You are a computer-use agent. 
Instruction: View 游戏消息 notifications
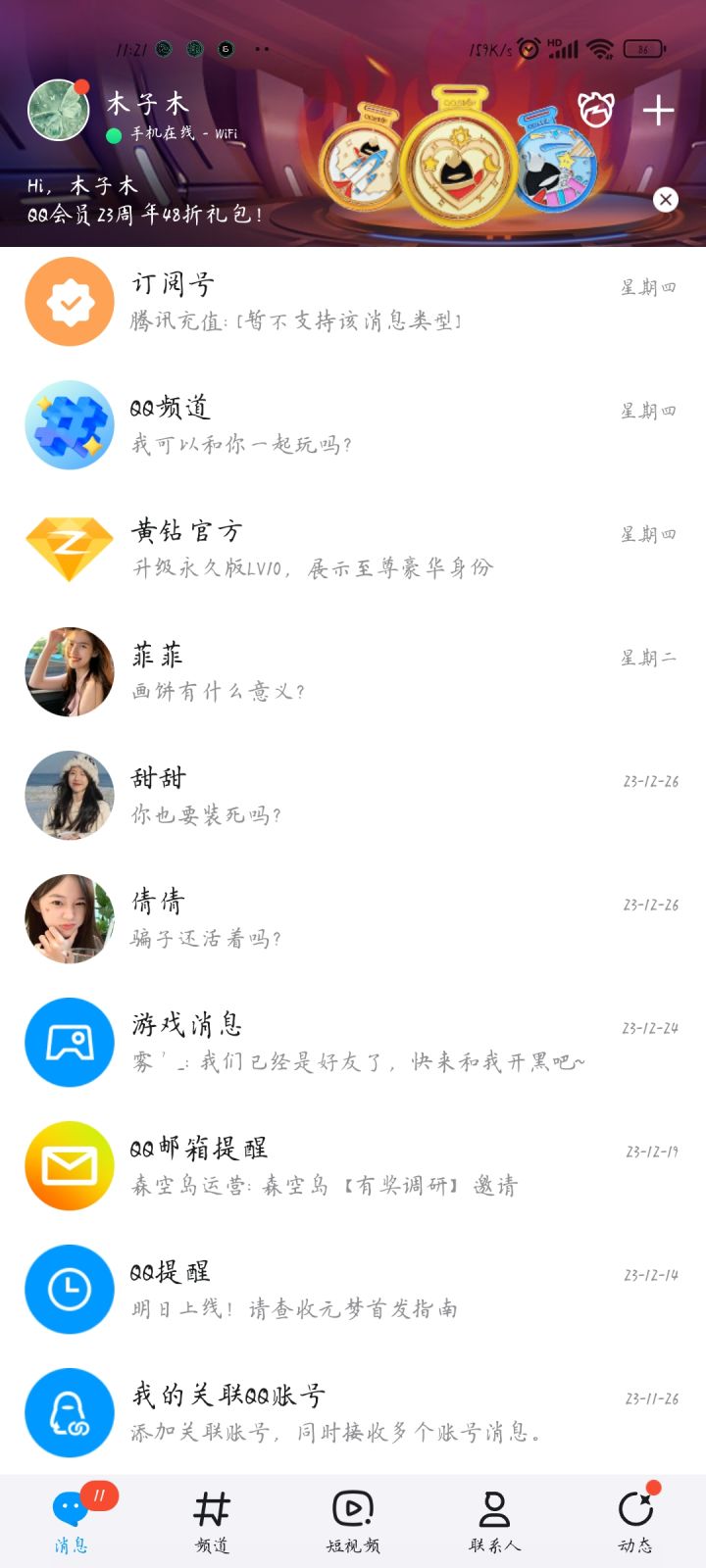pyautogui.click(x=353, y=1043)
